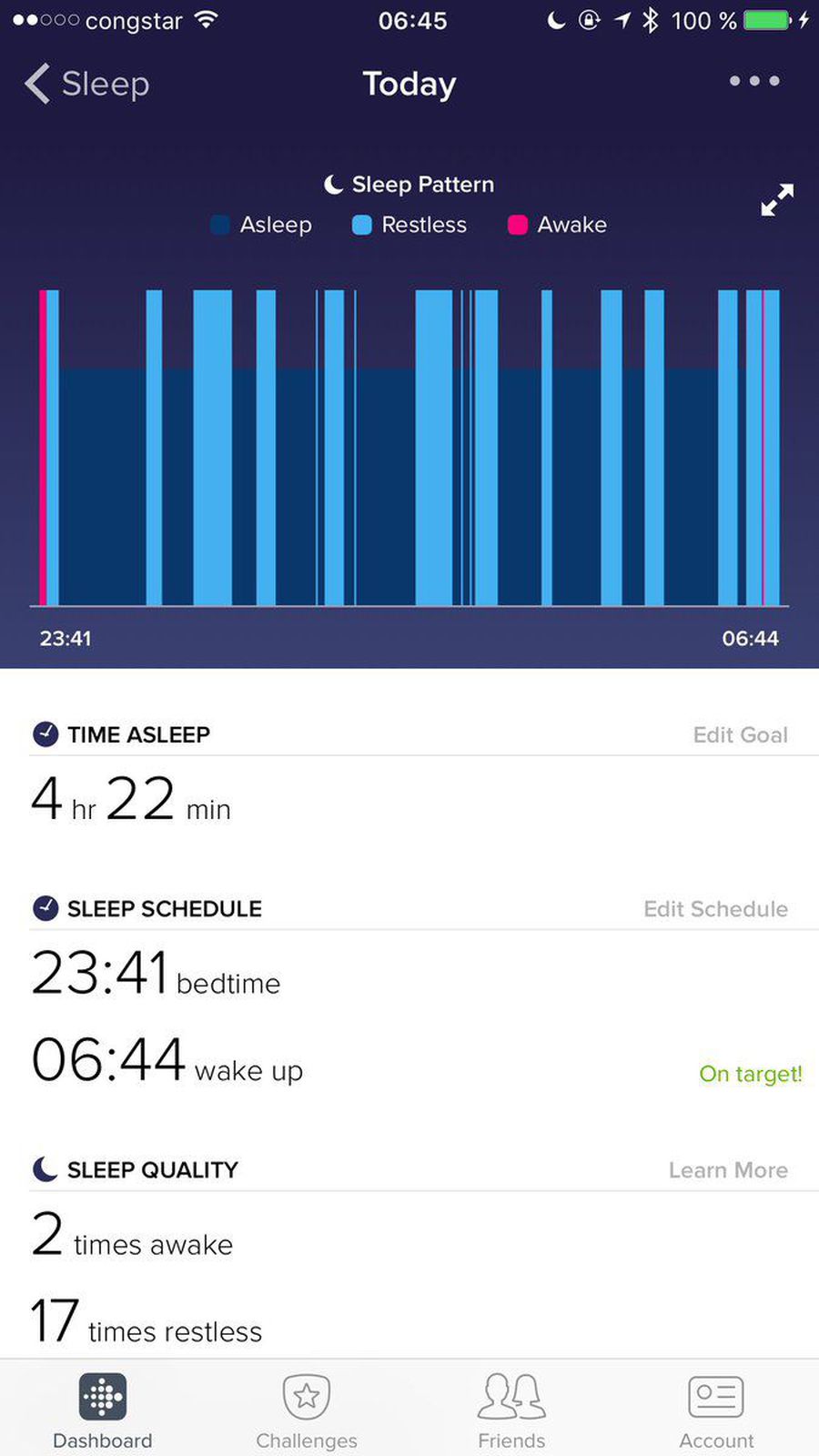Go to the Account tab
The height and width of the screenshot is (1456, 819).
point(716,1410)
